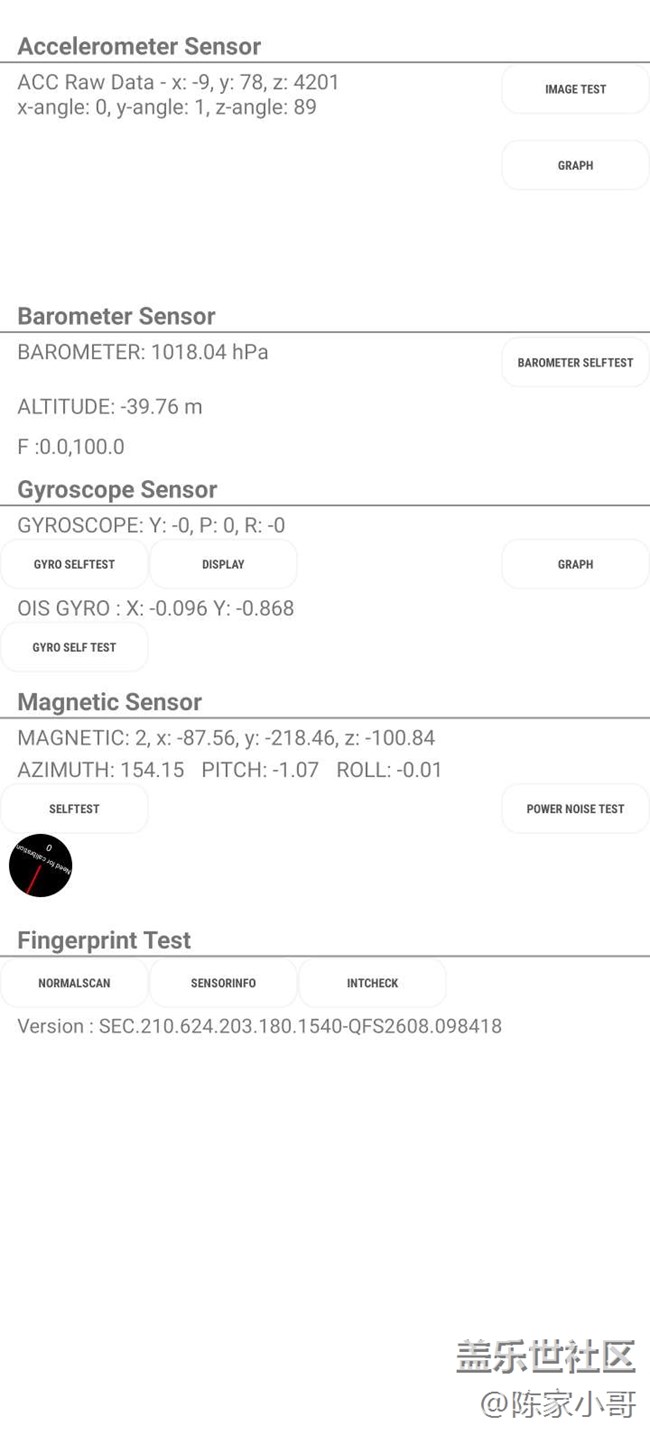Viewport: 650px width, 1444px height.
Task: Run the accelerometer IMAGE TEST
Action: tap(575, 89)
